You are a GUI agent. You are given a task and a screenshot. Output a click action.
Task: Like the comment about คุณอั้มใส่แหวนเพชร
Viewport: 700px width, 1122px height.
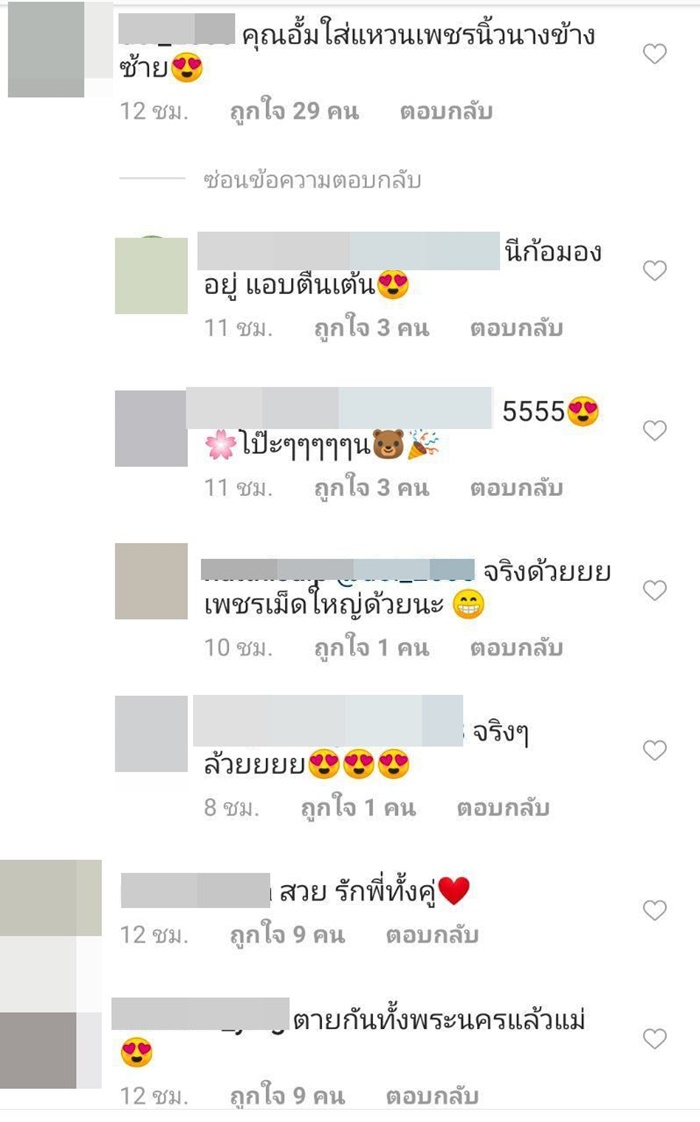pyautogui.click(x=654, y=54)
